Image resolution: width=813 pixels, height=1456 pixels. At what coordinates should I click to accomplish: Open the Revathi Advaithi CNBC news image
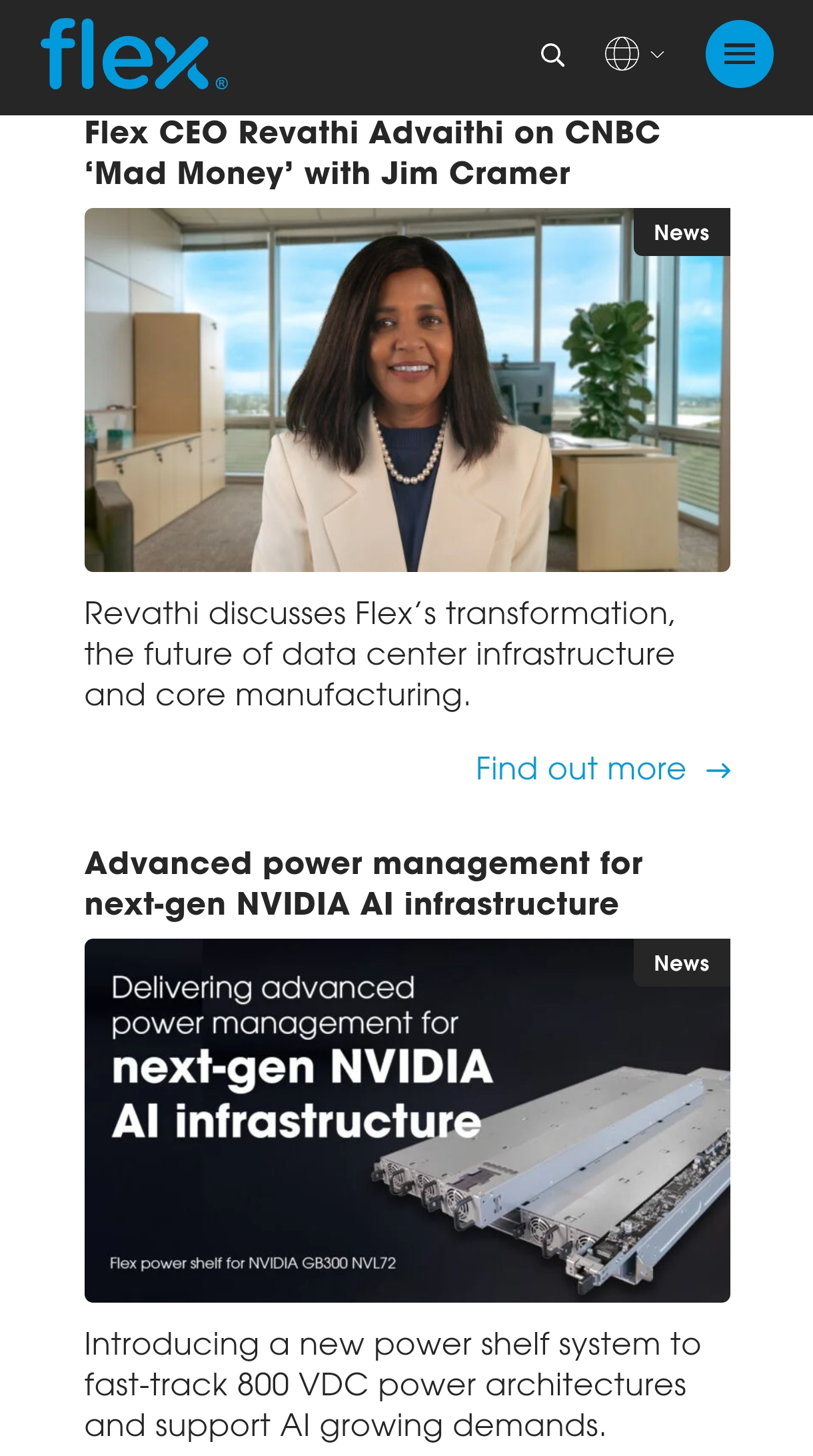click(x=407, y=390)
